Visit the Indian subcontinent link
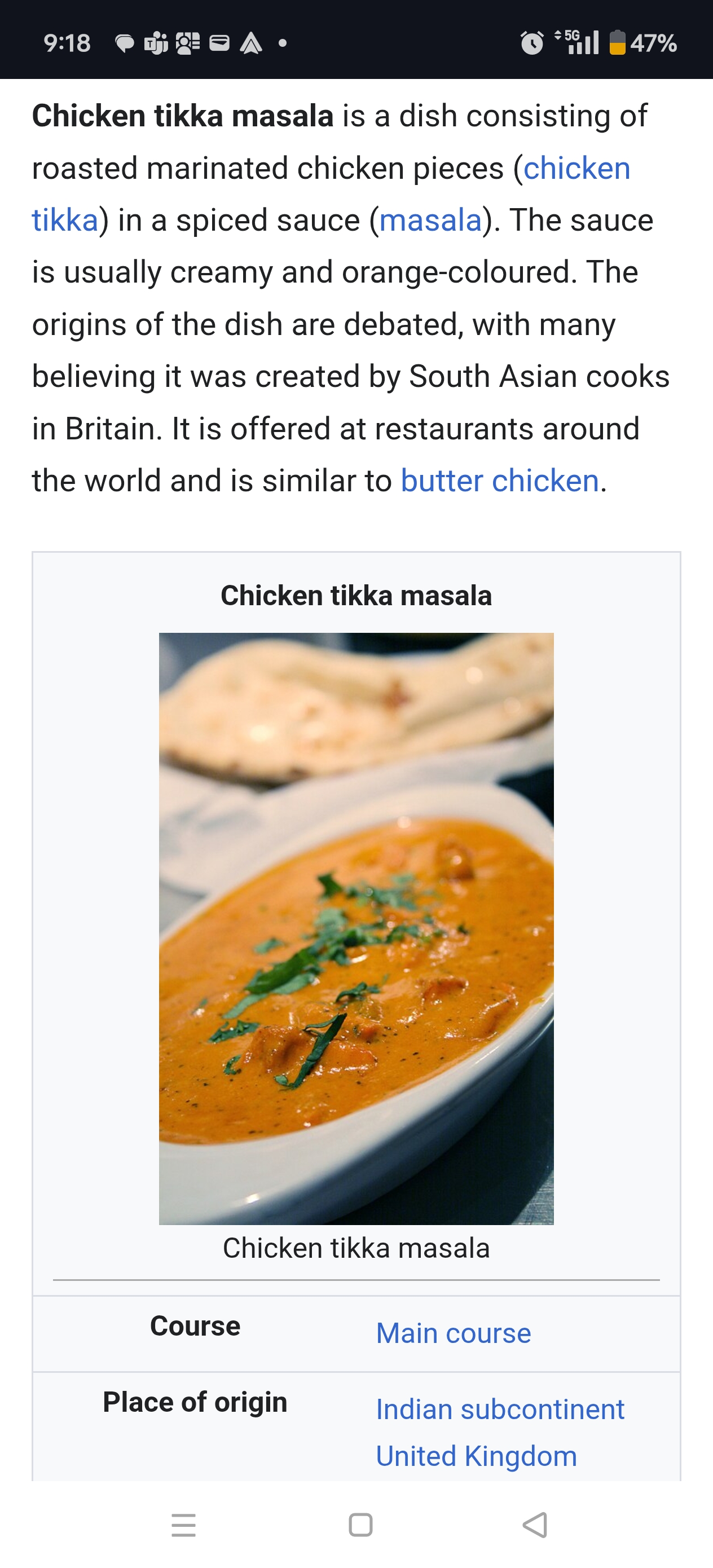The image size is (713, 1568). coord(500,1409)
